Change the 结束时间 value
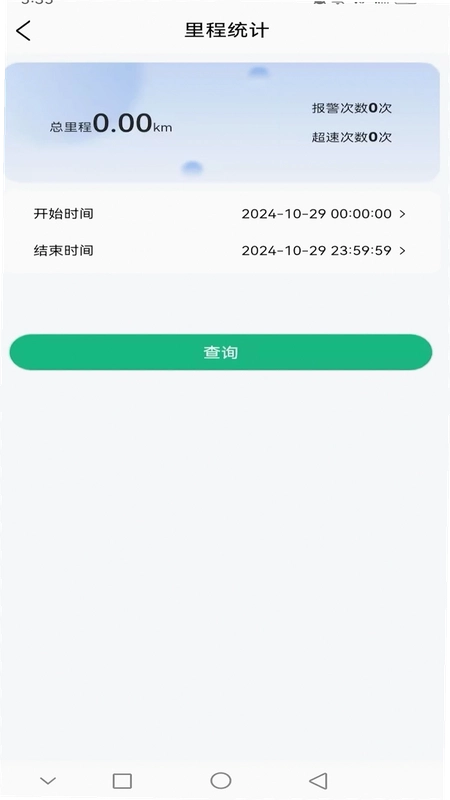The height and width of the screenshot is (800, 450). pos(222,251)
